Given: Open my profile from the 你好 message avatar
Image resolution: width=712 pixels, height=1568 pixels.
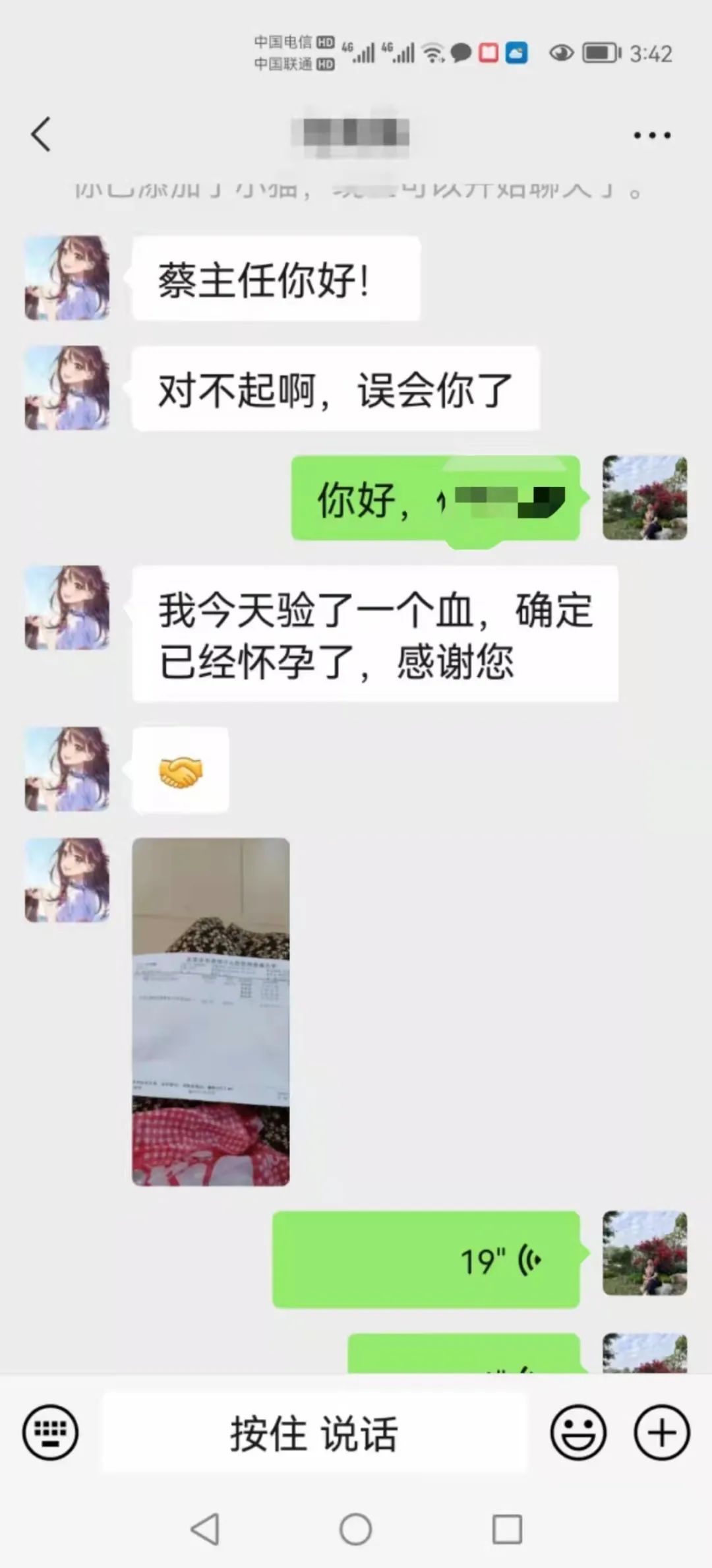Looking at the screenshot, I should pyautogui.click(x=645, y=498).
